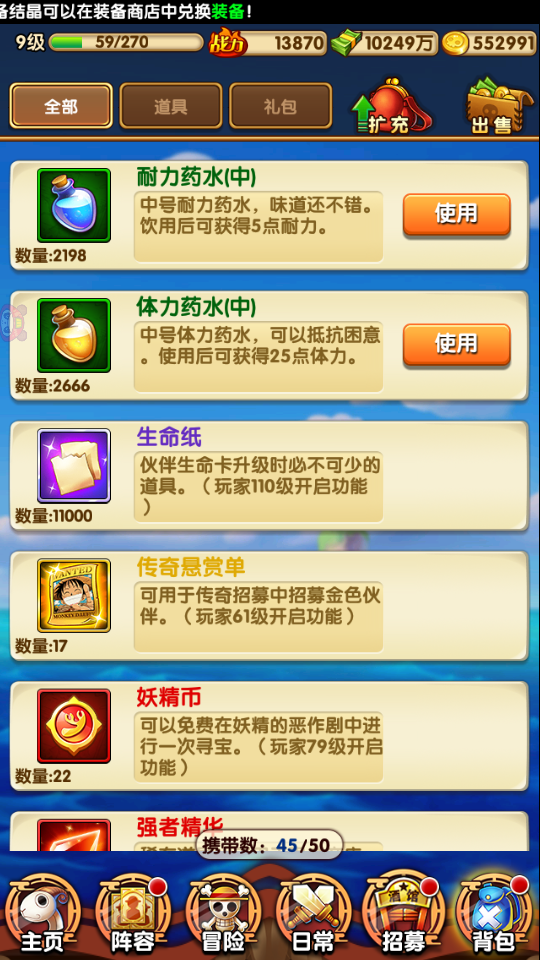Open the 冒险 adventure section
The width and height of the screenshot is (540, 960).
(223, 914)
